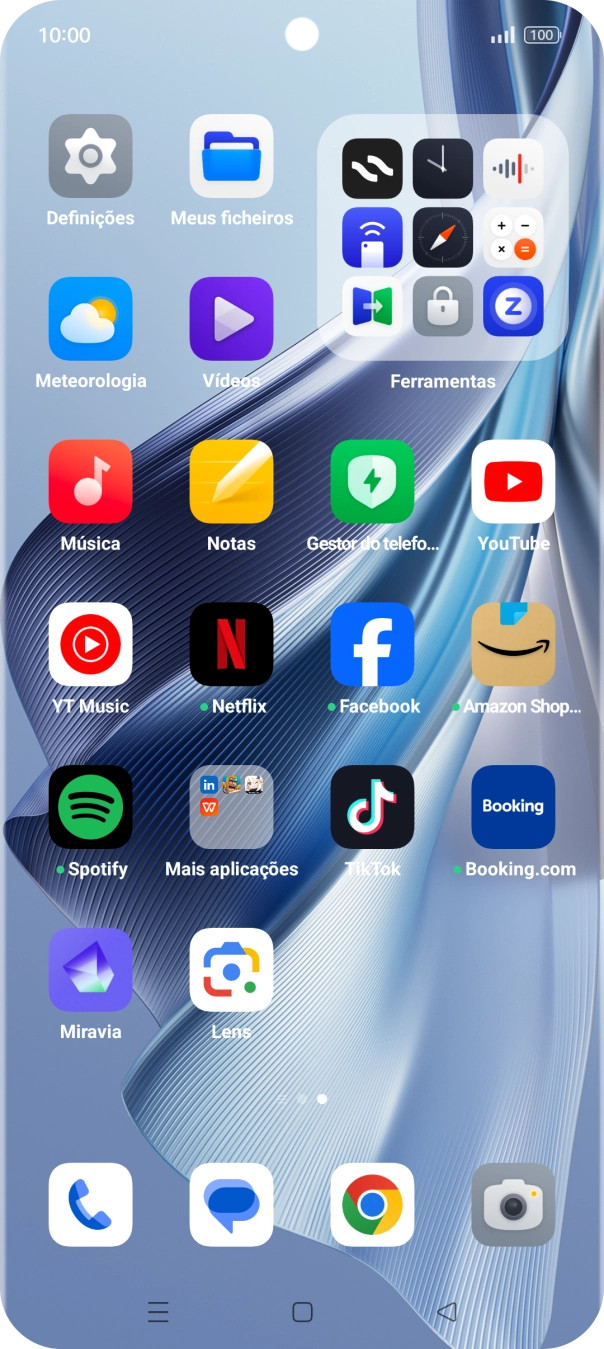Viewport: 604px width, 1349px height.
Task: Launch the Booking.com app
Action: point(513,808)
